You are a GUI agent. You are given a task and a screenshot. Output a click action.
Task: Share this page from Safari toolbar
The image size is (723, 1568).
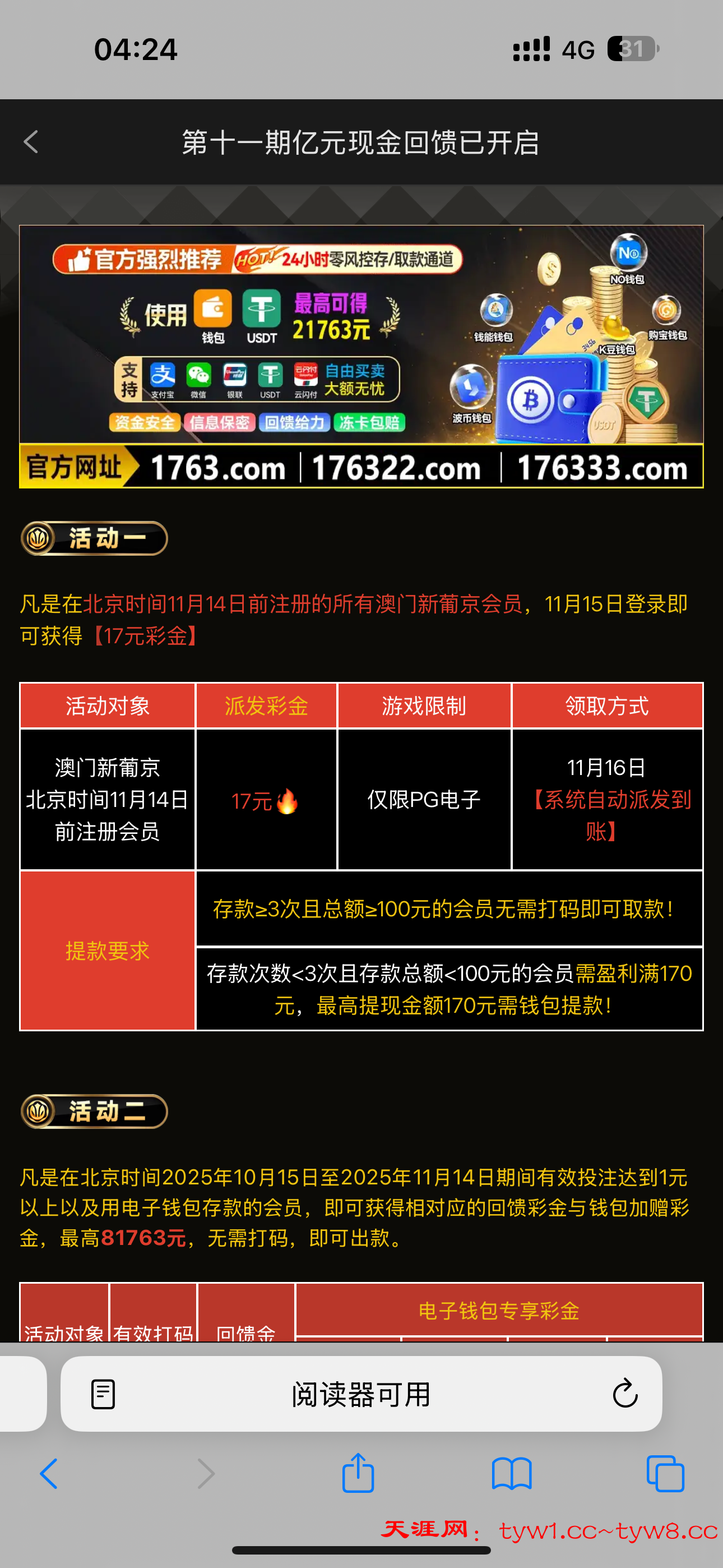pos(358,1473)
